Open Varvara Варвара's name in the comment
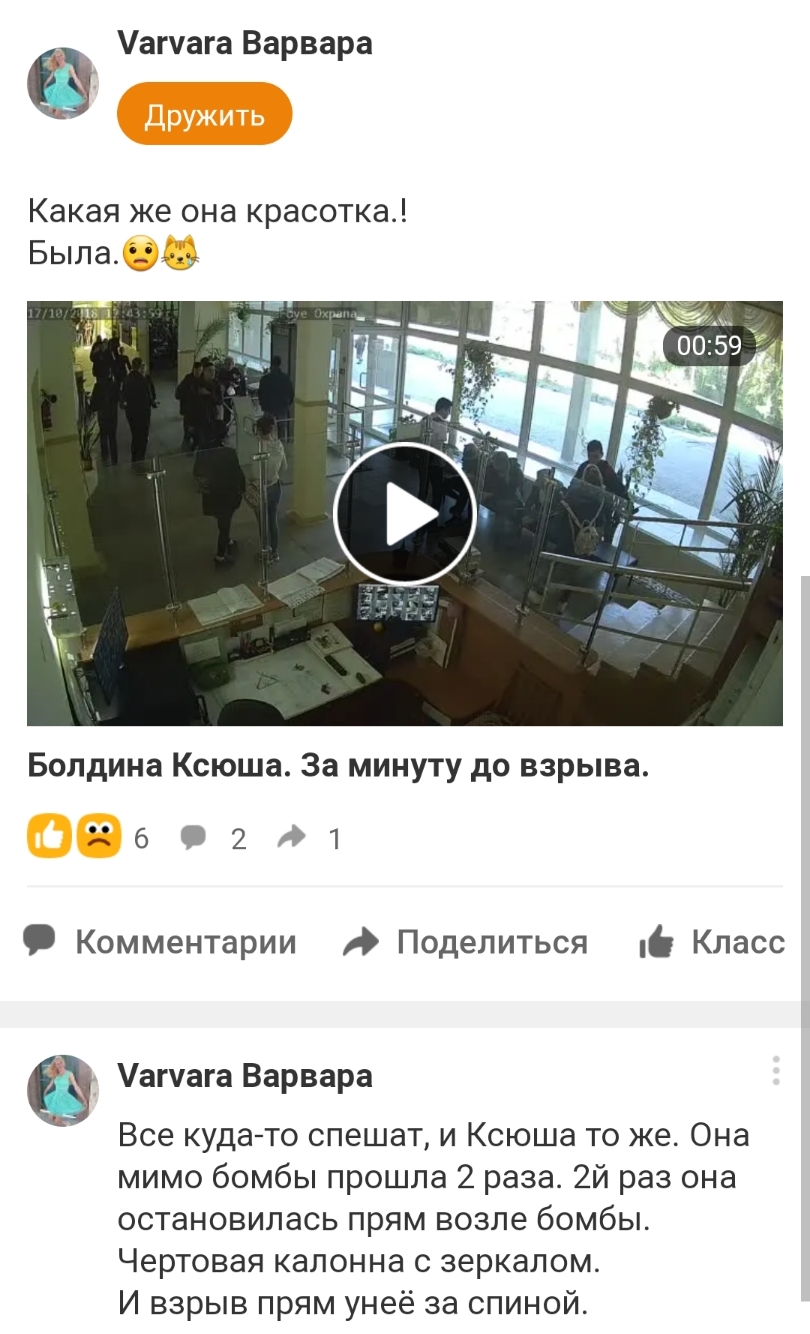The height and width of the screenshot is (1334, 810). coord(245,1076)
